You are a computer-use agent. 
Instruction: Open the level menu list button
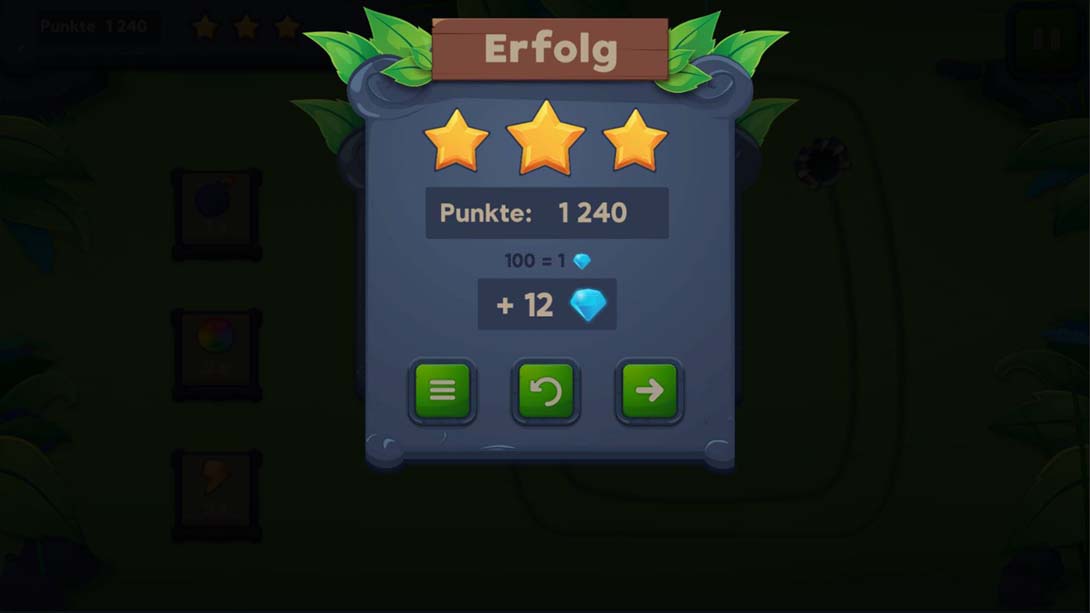pyautogui.click(x=442, y=390)
